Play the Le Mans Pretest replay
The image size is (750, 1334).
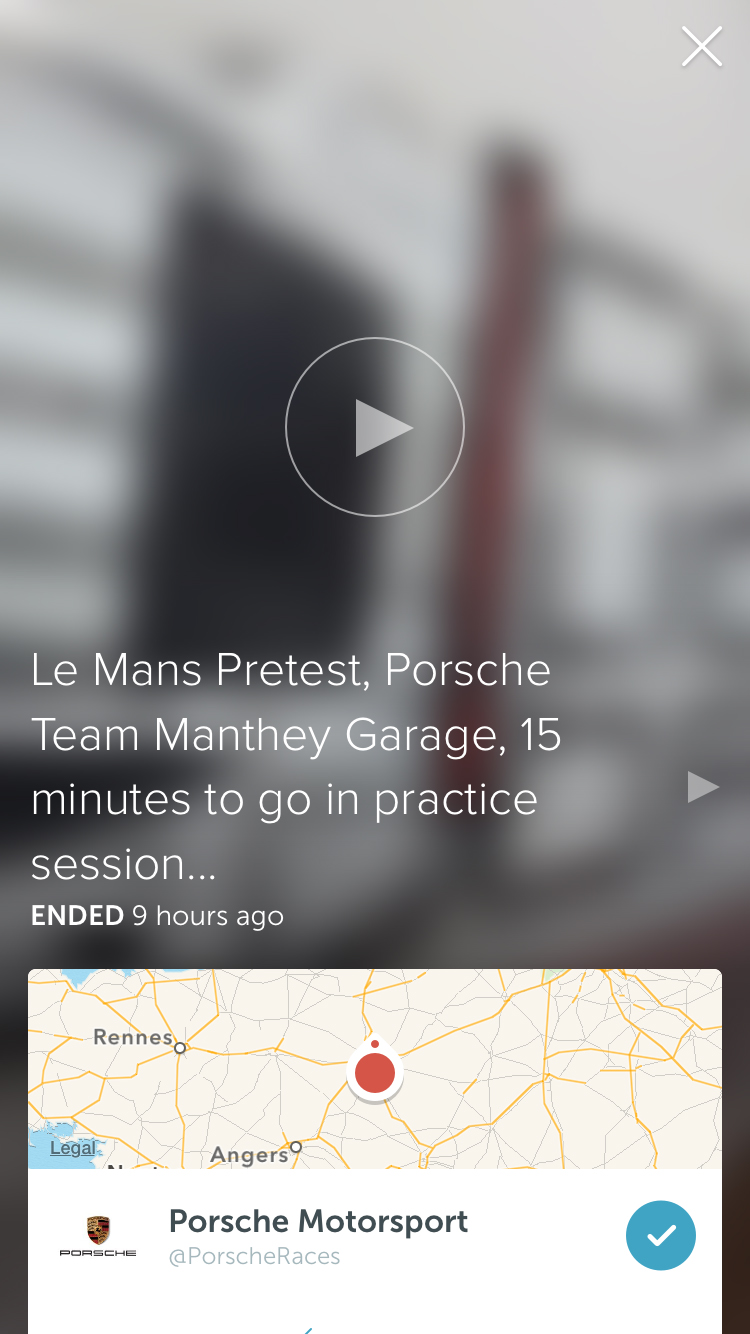tap(375, 427)
